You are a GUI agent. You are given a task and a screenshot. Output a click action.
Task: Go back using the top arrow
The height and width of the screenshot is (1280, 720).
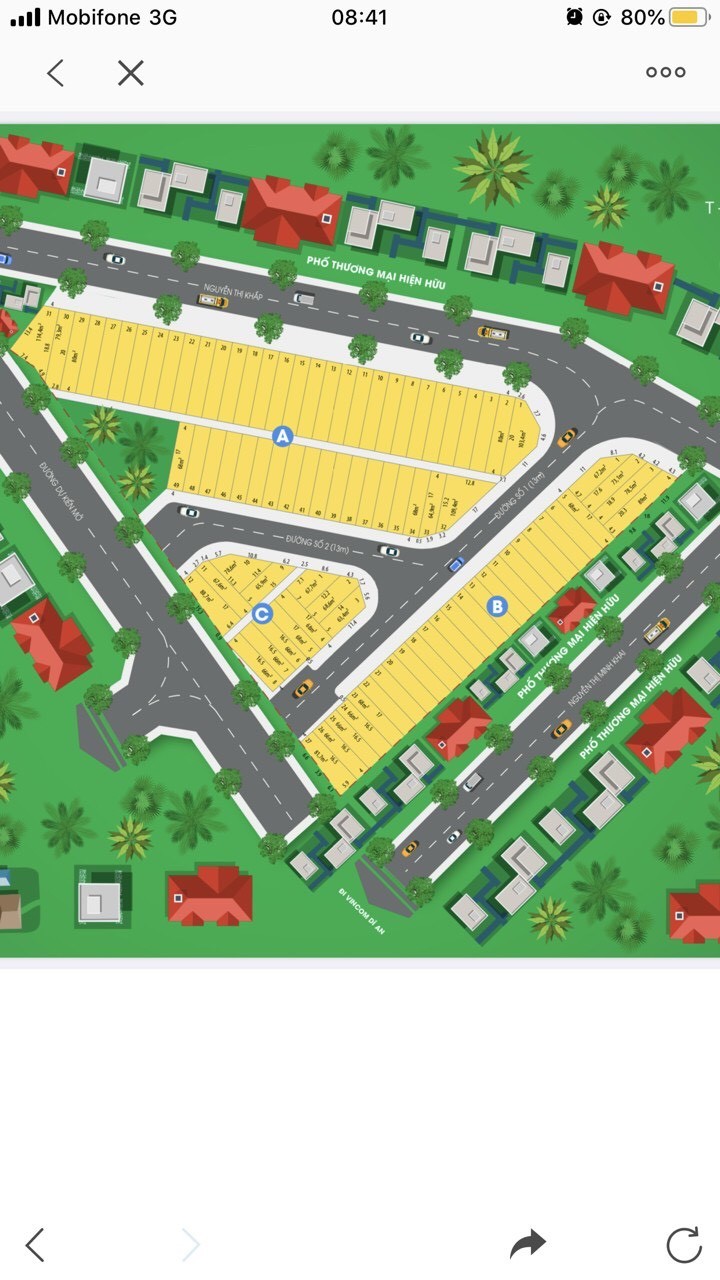[55, 73]
